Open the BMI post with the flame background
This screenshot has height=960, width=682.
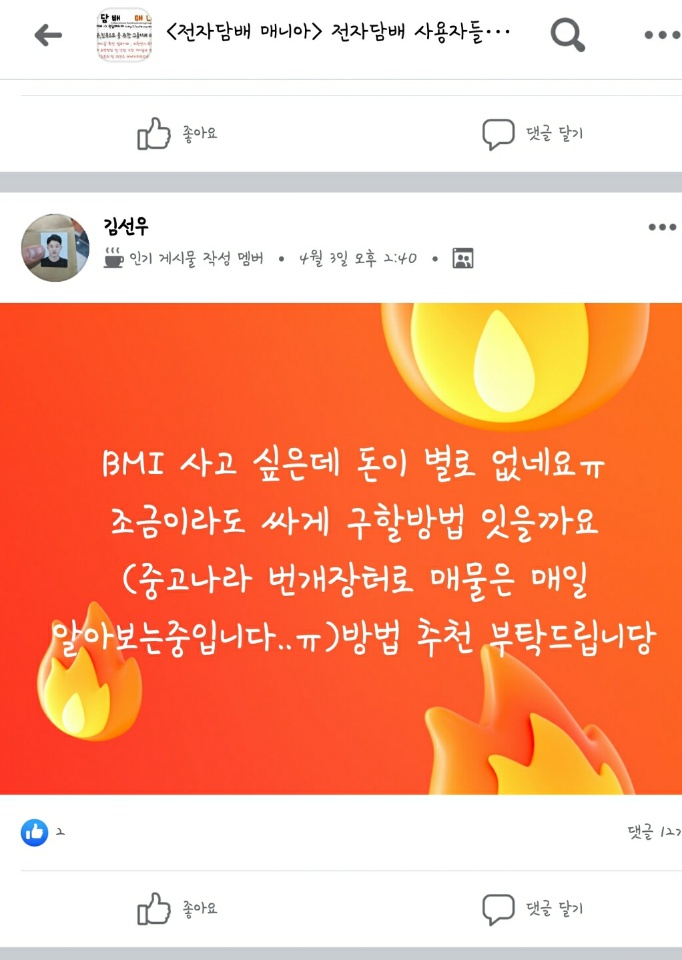tap(341, 548)
